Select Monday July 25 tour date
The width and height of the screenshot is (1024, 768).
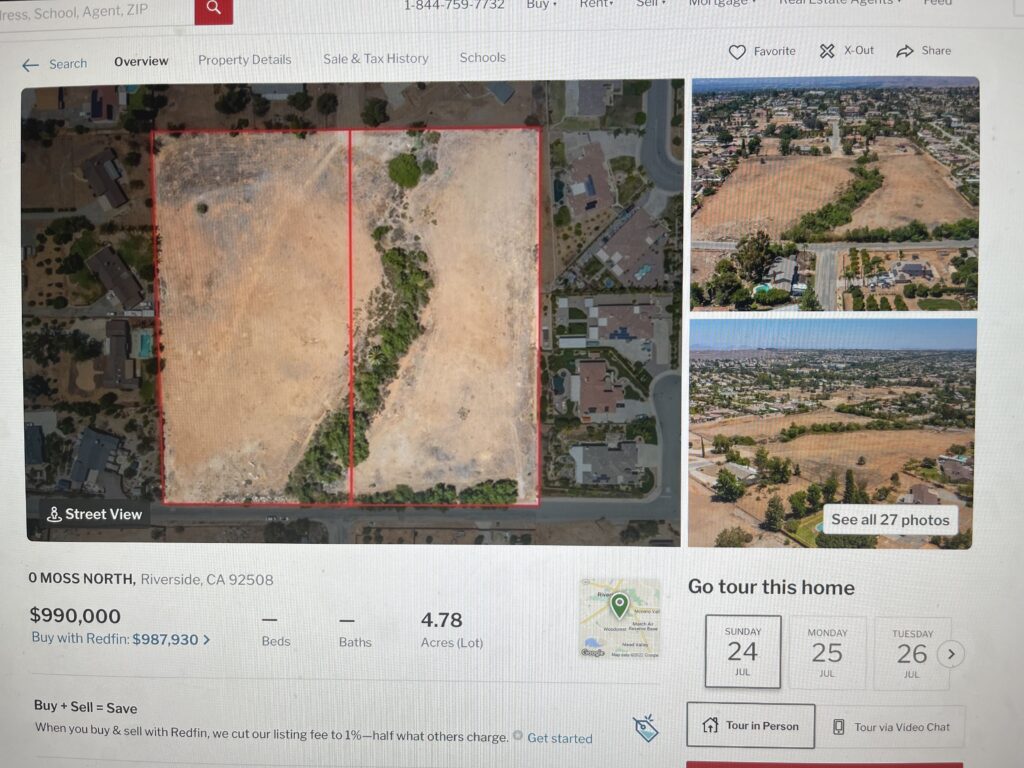coord(826,652)
